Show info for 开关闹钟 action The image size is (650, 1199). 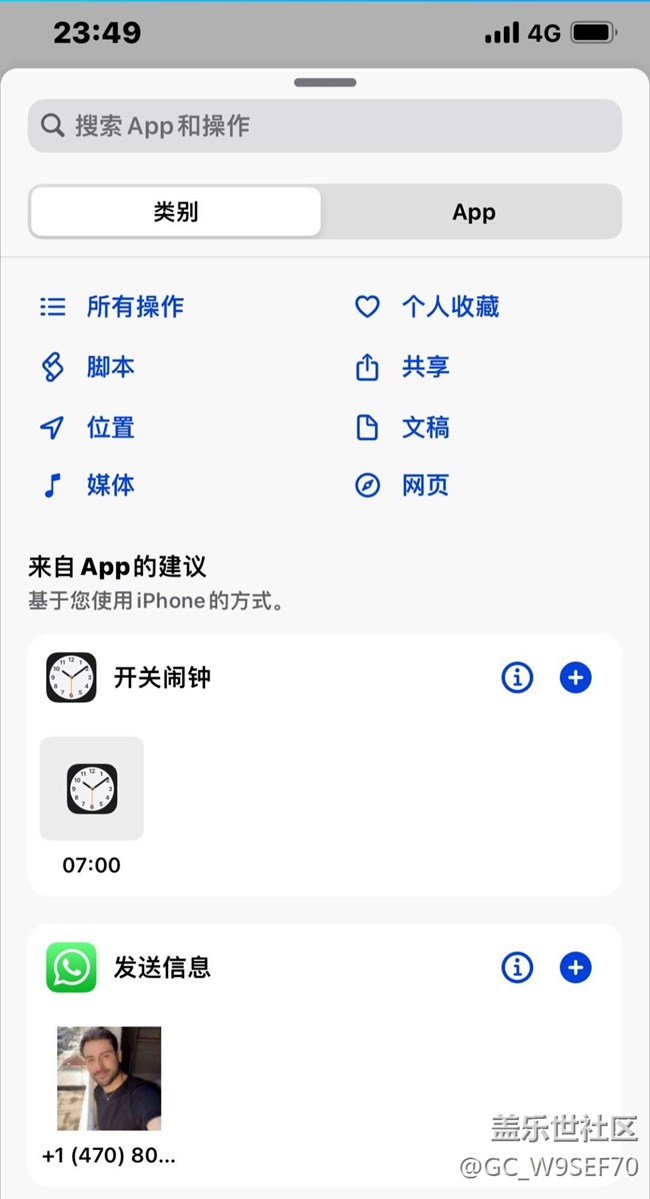(517, 678)
